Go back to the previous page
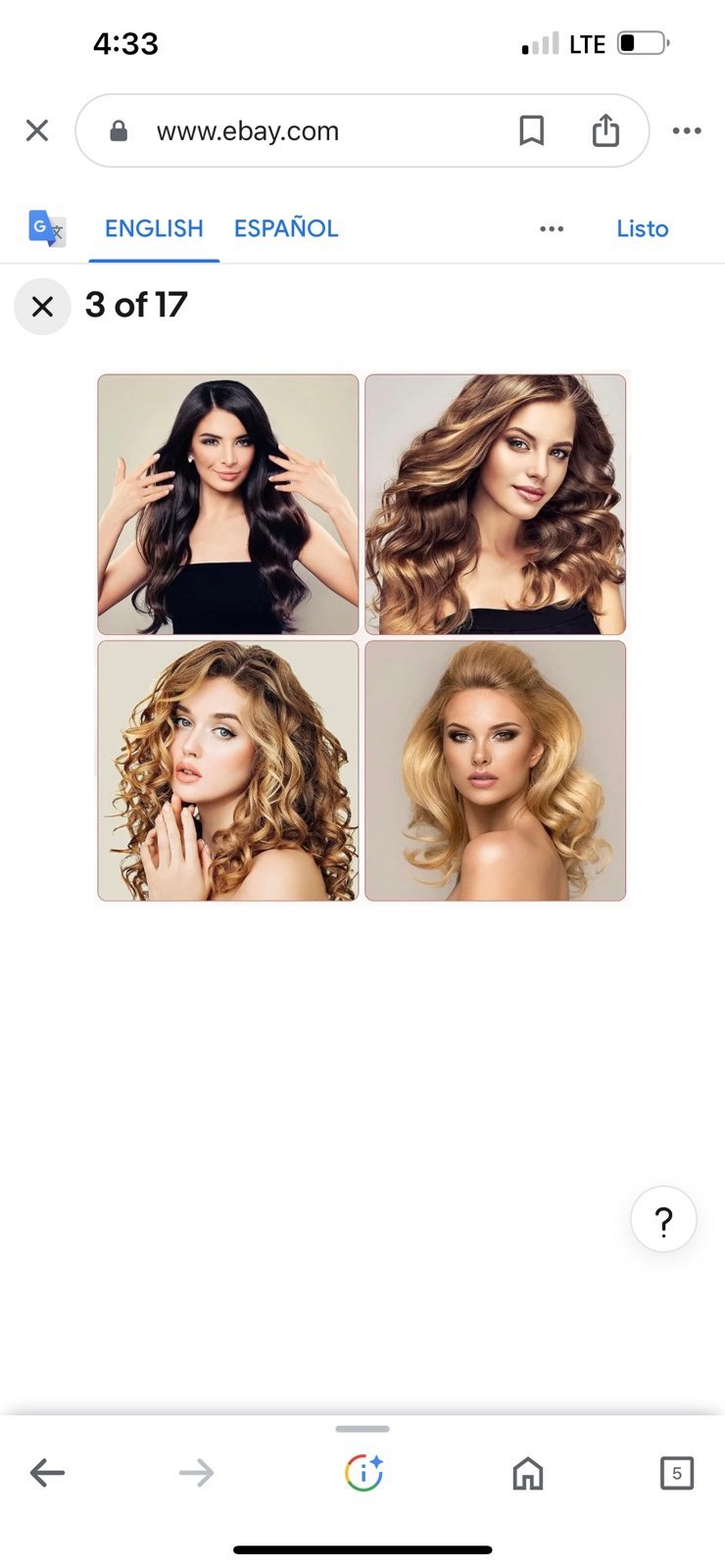The image size is (725, 1568). (47, 1472)
